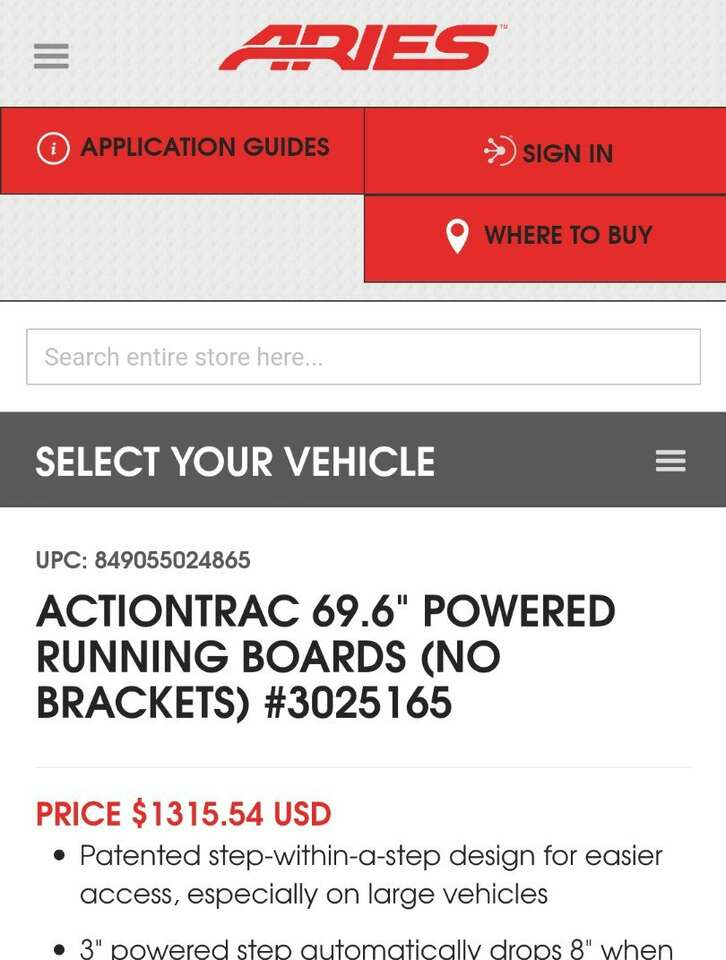The height and width of the screenshot is (960, 726).
Task: Open the hamburger menu beside ARIES logo
Action: pos(51,56)
